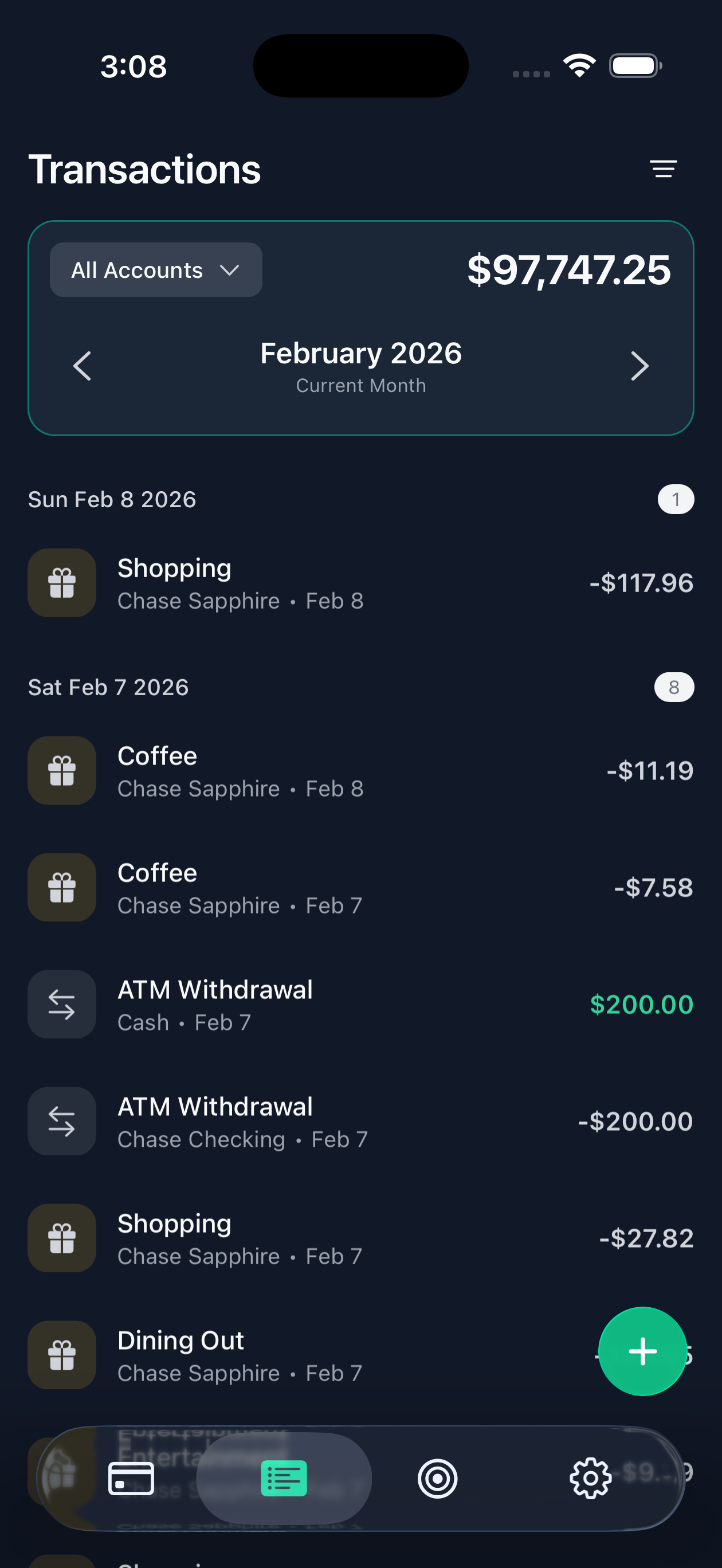
Task: Tap the Shopping gift category icon for -$117.96
Action: tap(61, 582)
